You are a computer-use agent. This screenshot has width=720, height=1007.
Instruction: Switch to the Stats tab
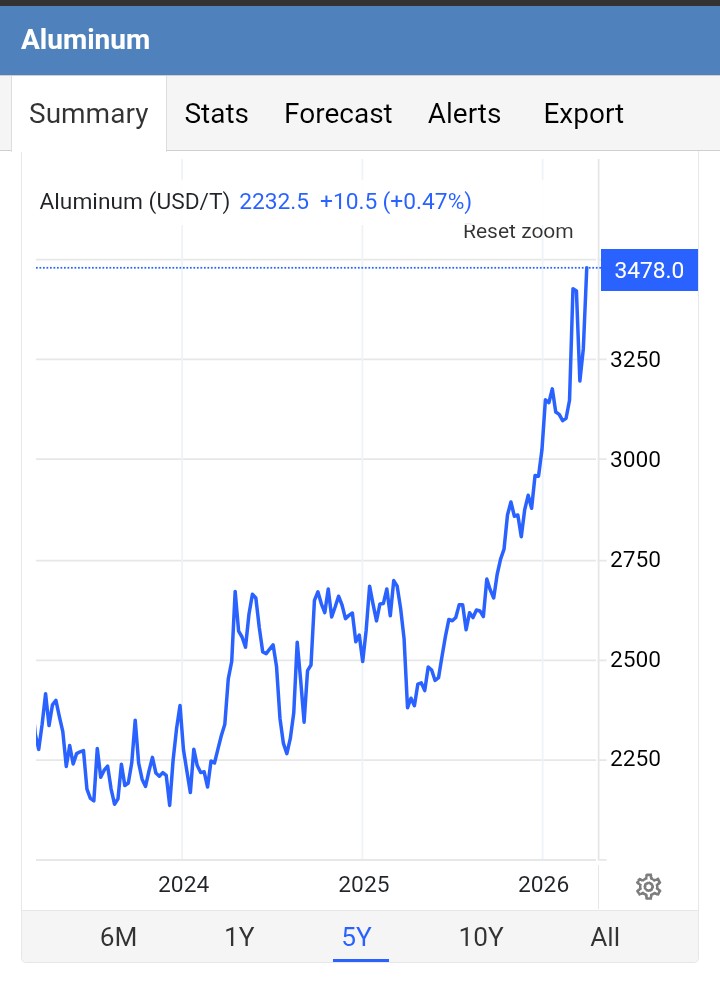[x=216, y=114]
